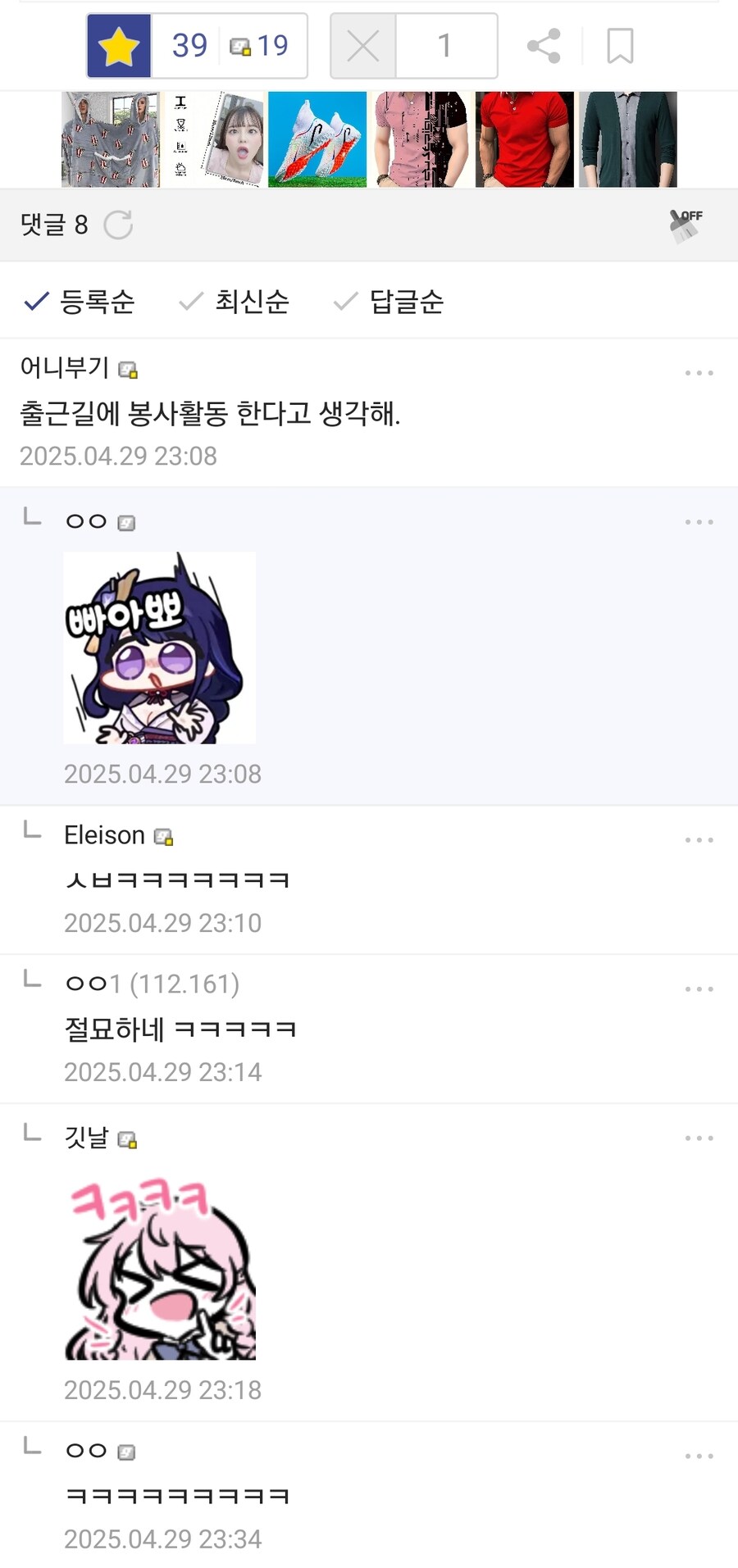
Task: Open options for ㅇㅇ1 (112.161) comment
Action: (699, 989)
